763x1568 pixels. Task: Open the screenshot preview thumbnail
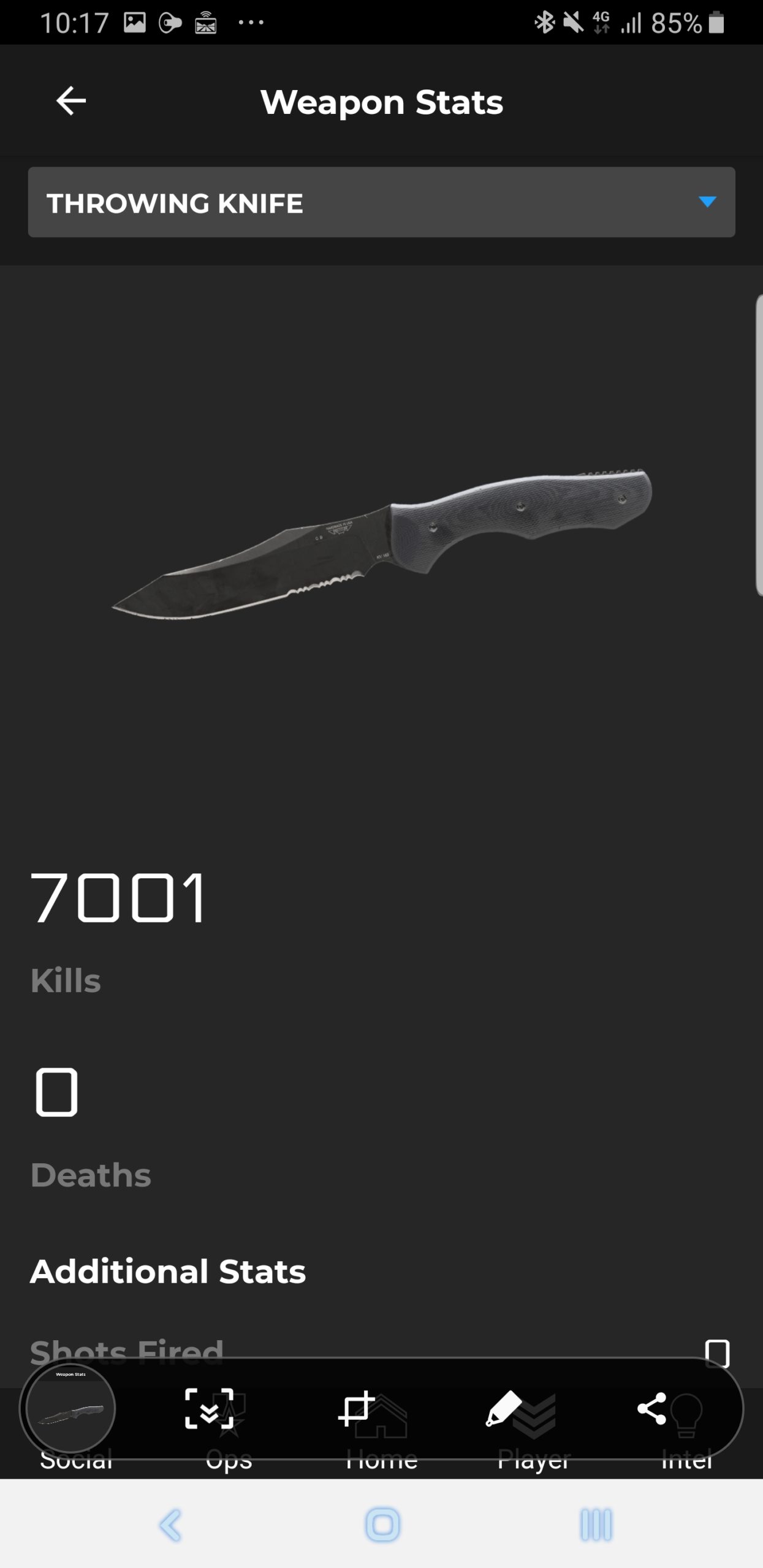(x=69, y=1409)
